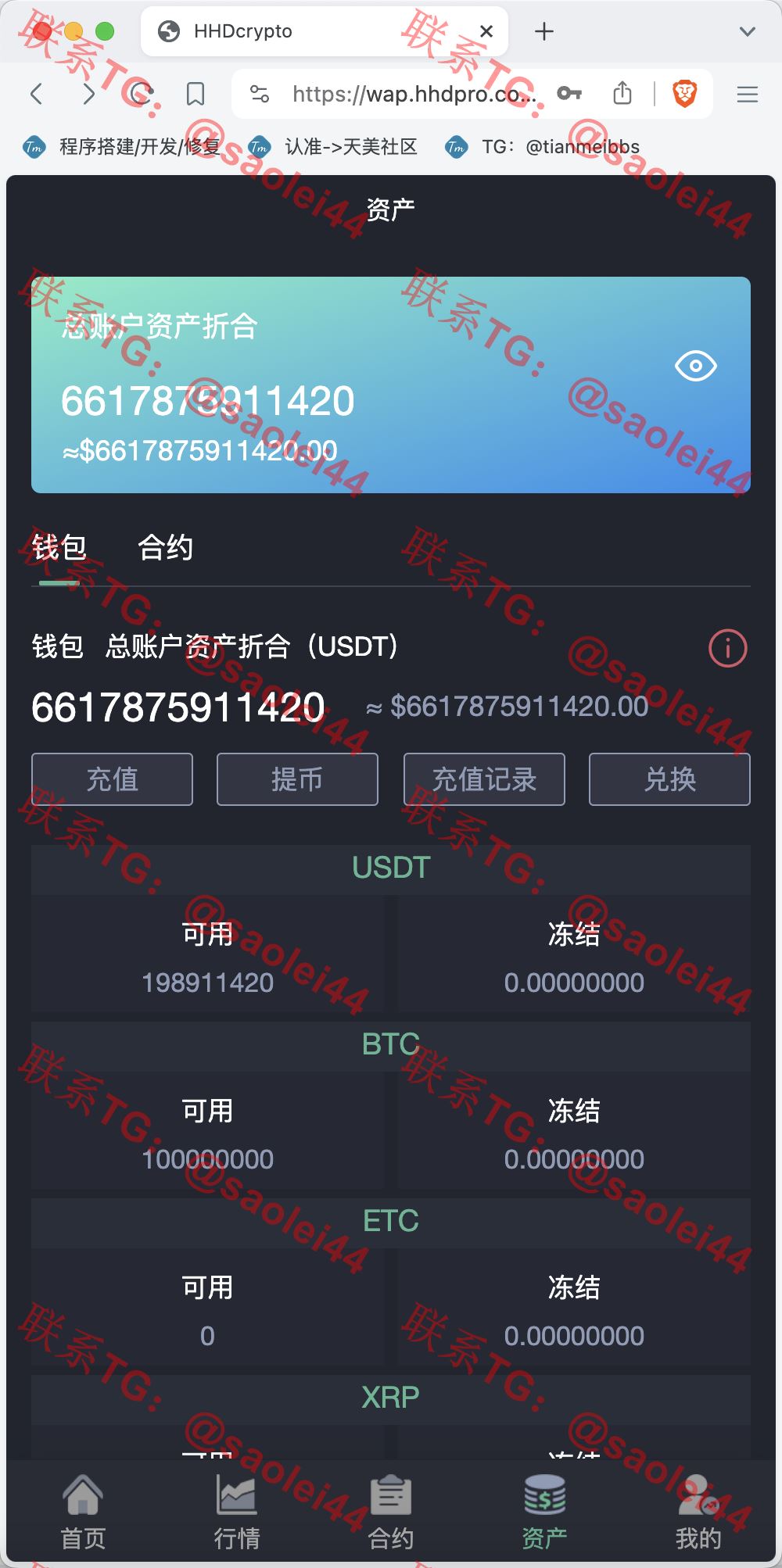This screenshot has height=1568, width=782.
Task: Open the 行情 market tab
Action: coord(237,1512)
